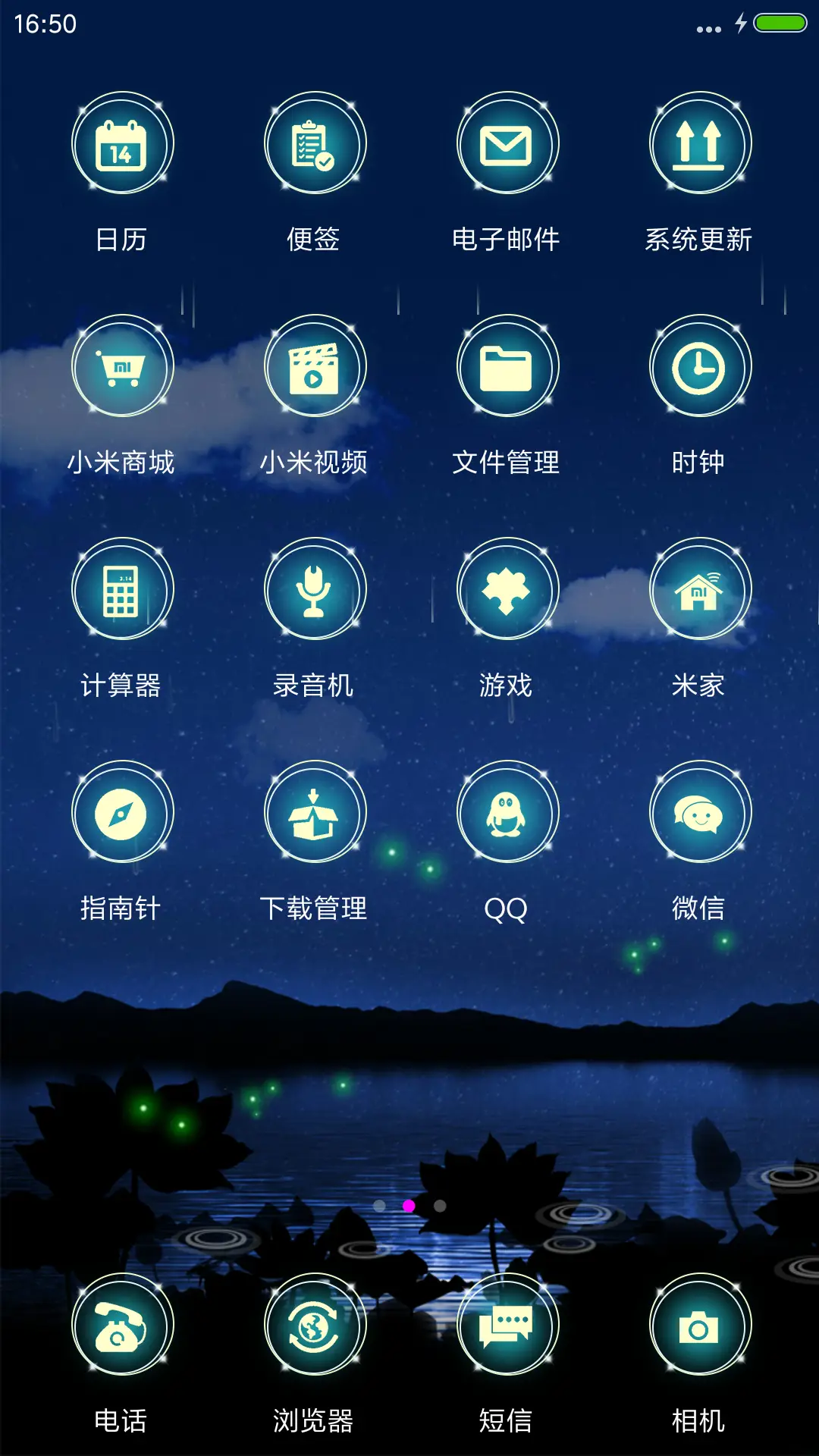This screenshot has height=1456, width=819.
Task: Launch the 计算器 calculator
Action: (123, 591)
